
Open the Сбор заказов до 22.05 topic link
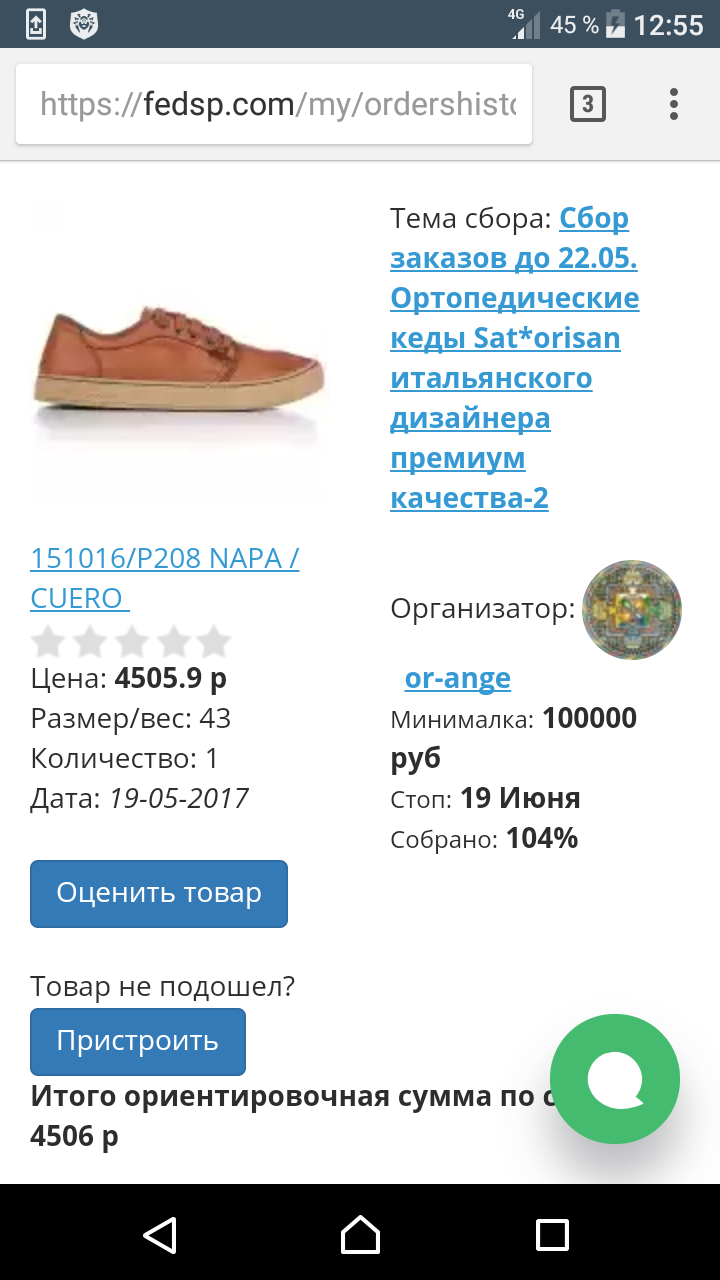pyautogui.click(x=514, y=358)
